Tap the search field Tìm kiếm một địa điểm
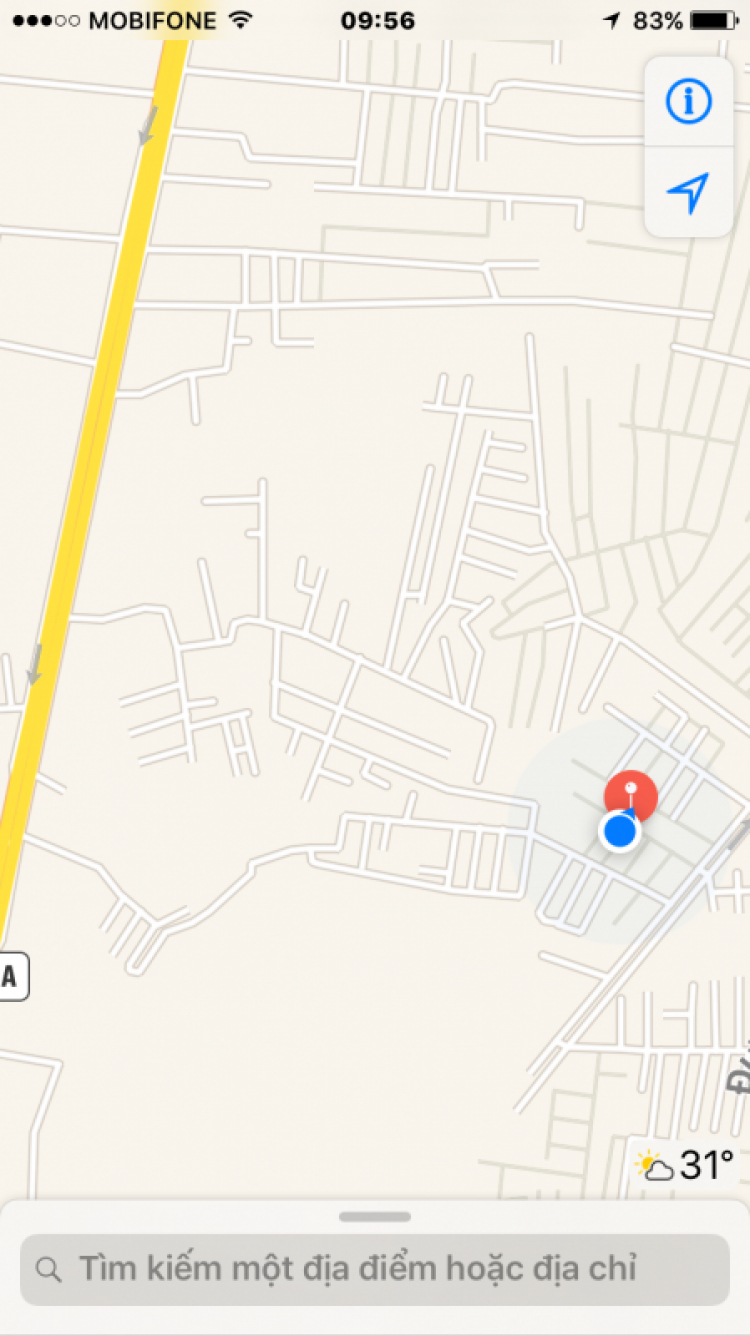The height and width of the screenshot is (1336, 750). tap(375, 1269)
